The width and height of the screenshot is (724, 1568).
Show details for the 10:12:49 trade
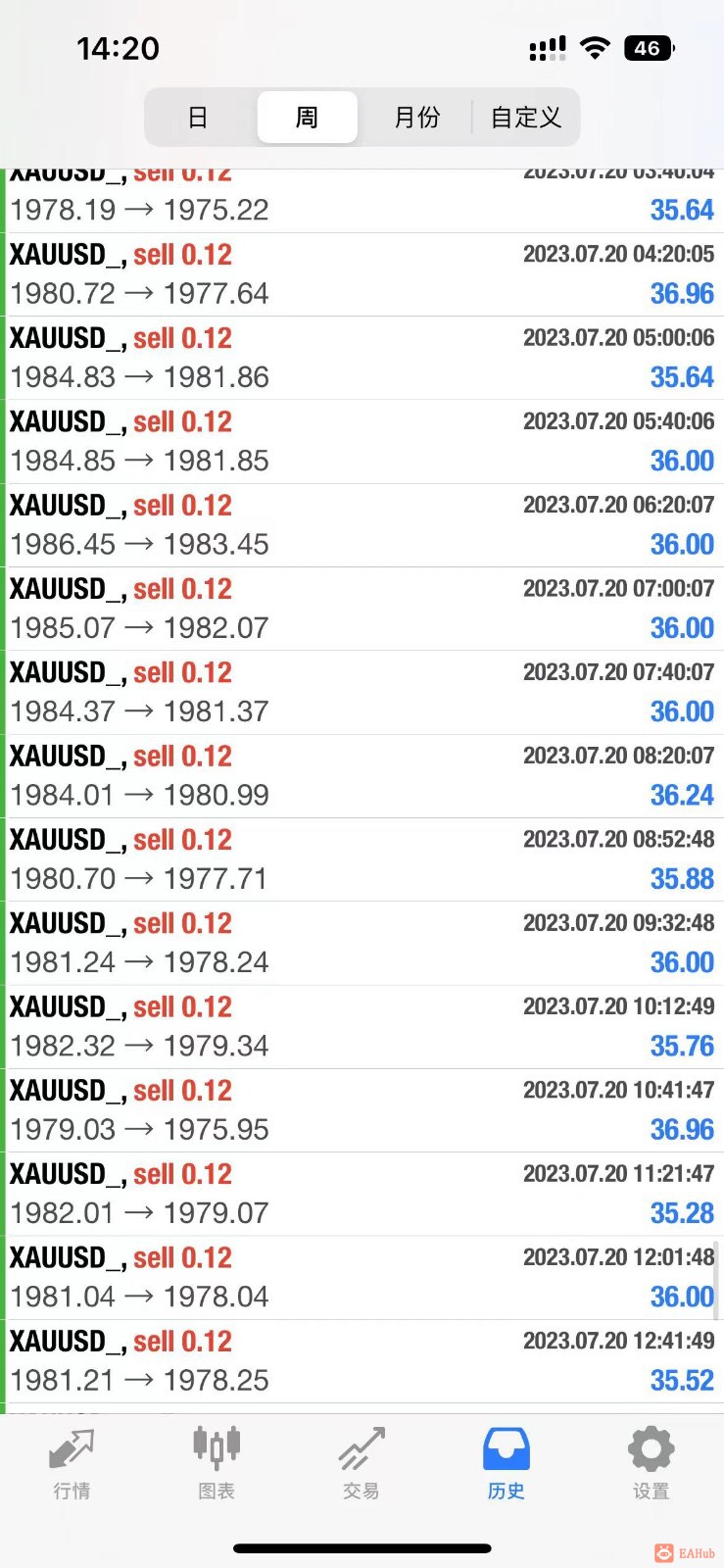[x=362, y=1027]
